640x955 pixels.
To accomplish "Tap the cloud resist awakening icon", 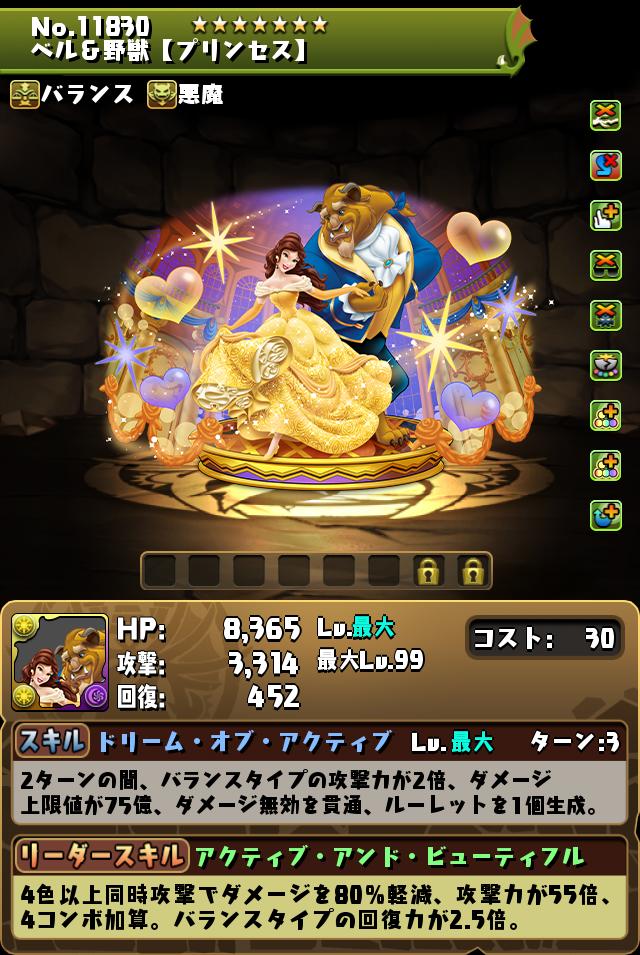I will point(605,117).
